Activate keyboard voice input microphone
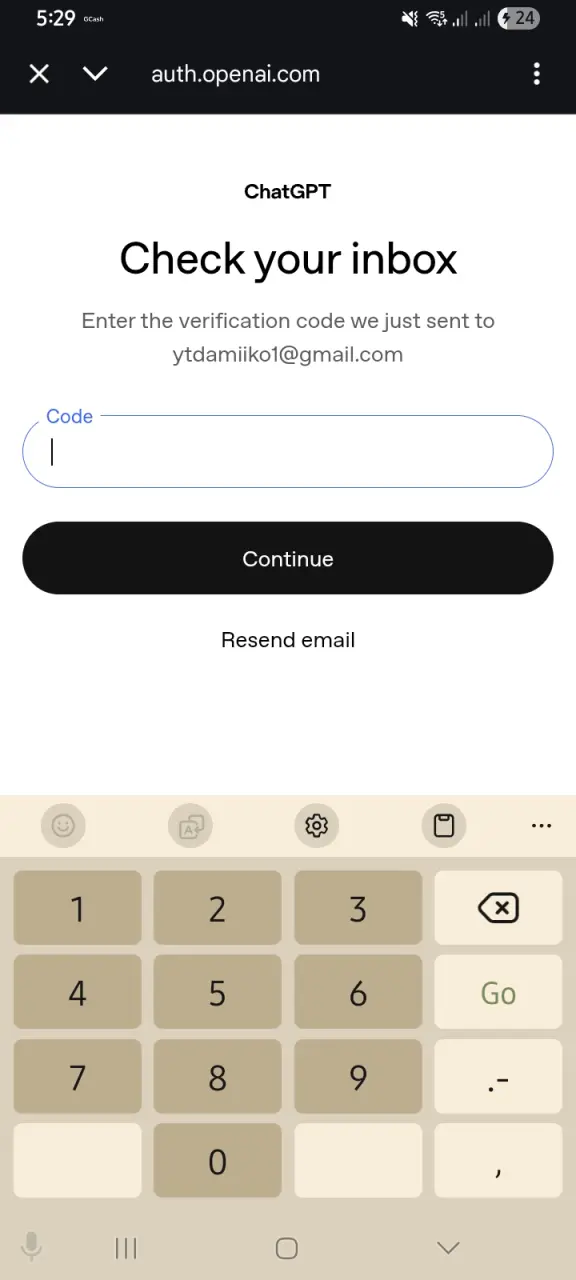 coord(32,1246)
